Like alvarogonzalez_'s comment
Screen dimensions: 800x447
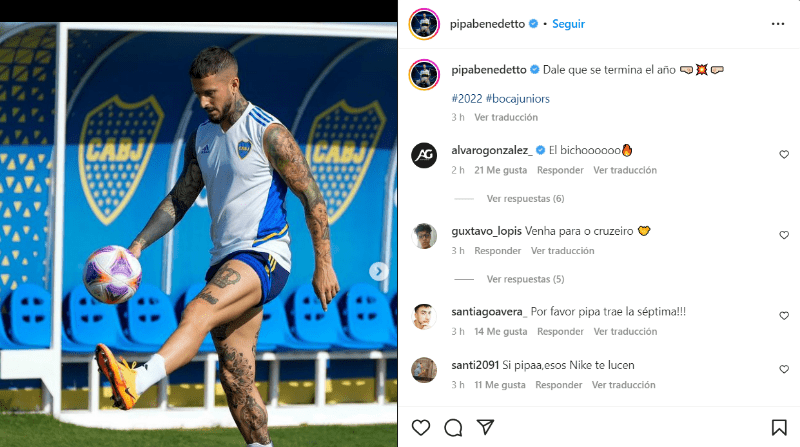point(784,155)
